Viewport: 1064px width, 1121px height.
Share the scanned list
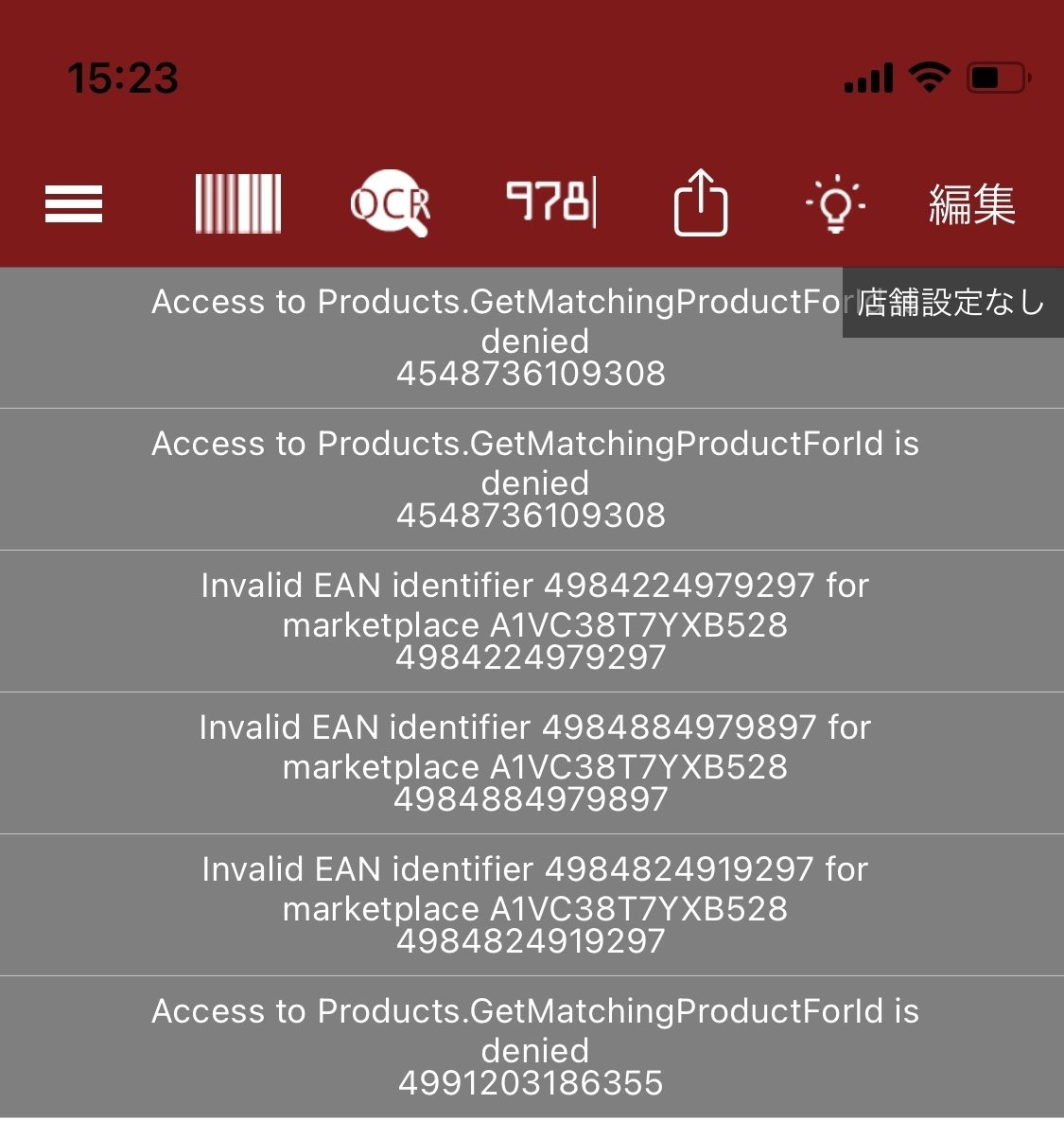[x=700, y=202]
